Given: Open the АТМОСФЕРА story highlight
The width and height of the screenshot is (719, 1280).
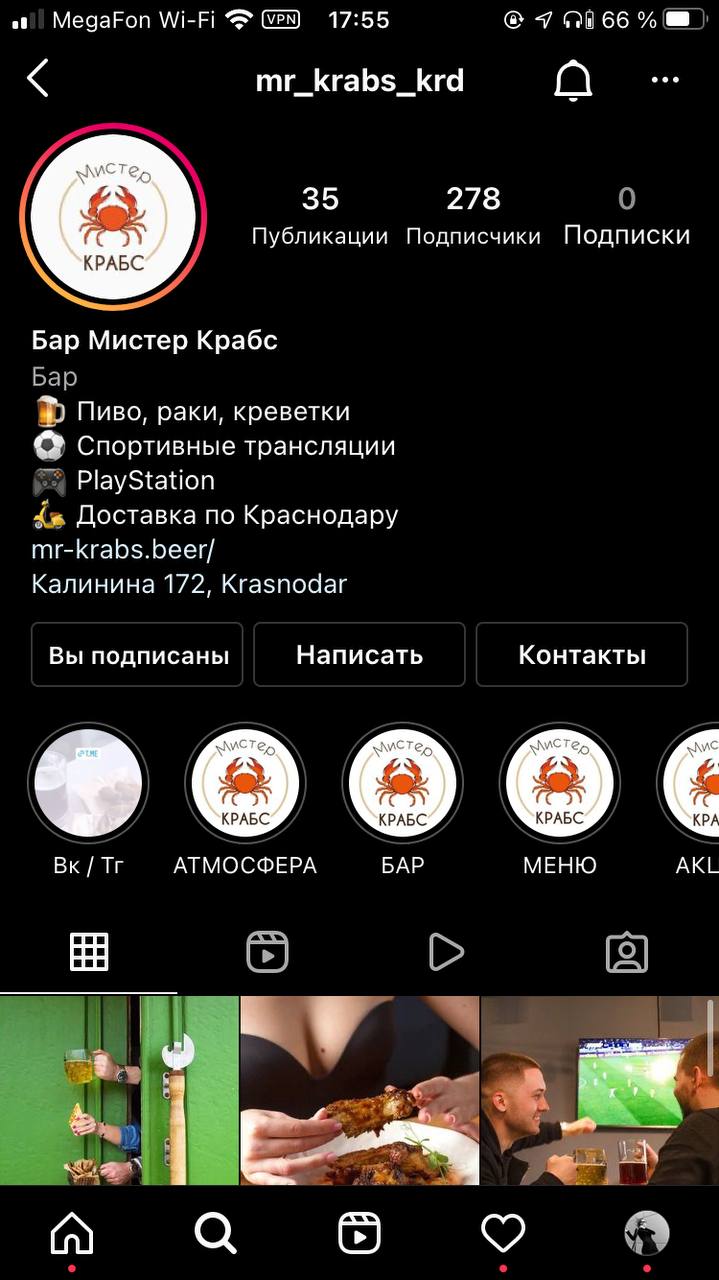Looking at the screenshot, I should tap(245, 783).
